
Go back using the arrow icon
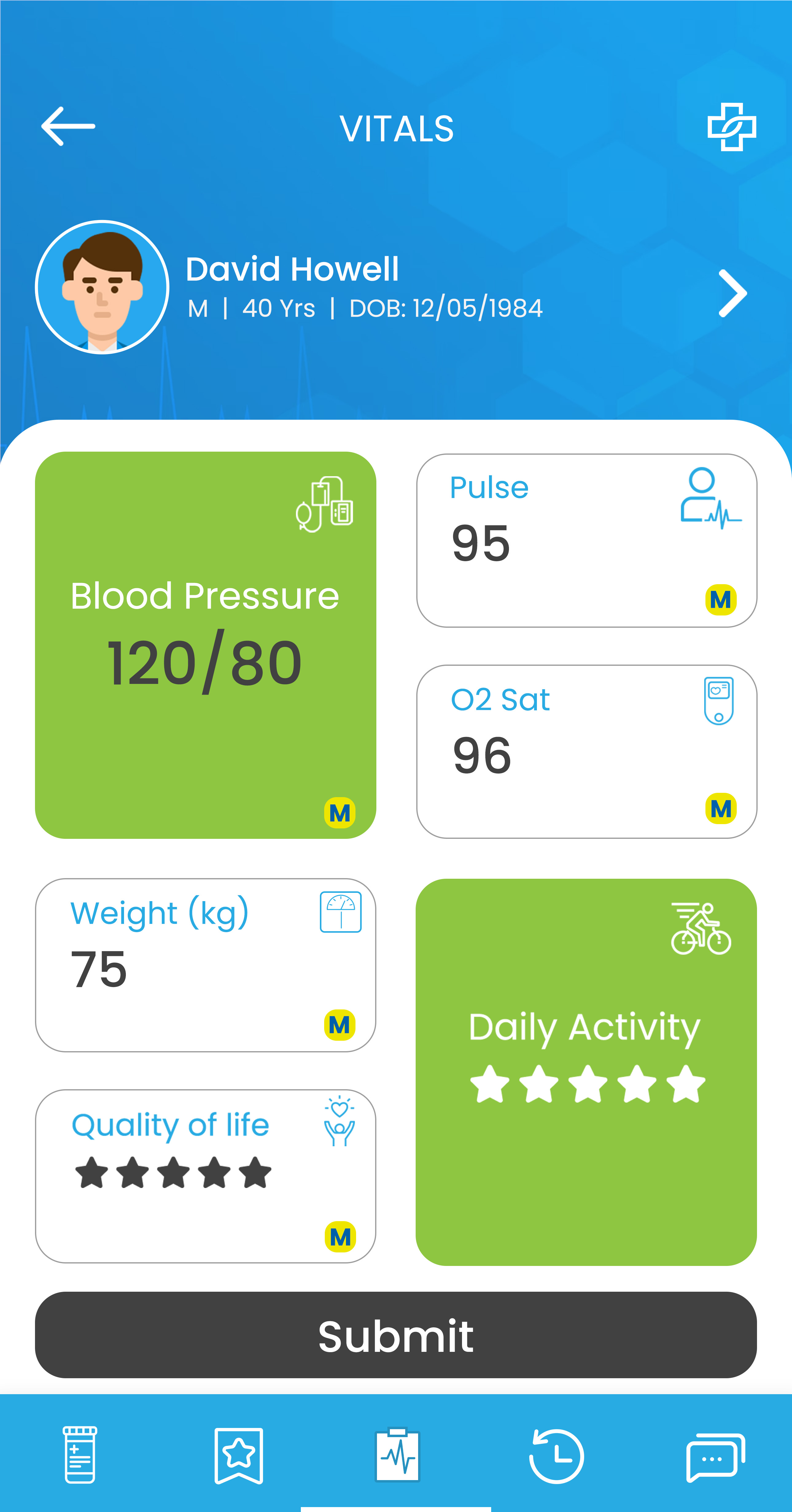[x=68, y=126]
